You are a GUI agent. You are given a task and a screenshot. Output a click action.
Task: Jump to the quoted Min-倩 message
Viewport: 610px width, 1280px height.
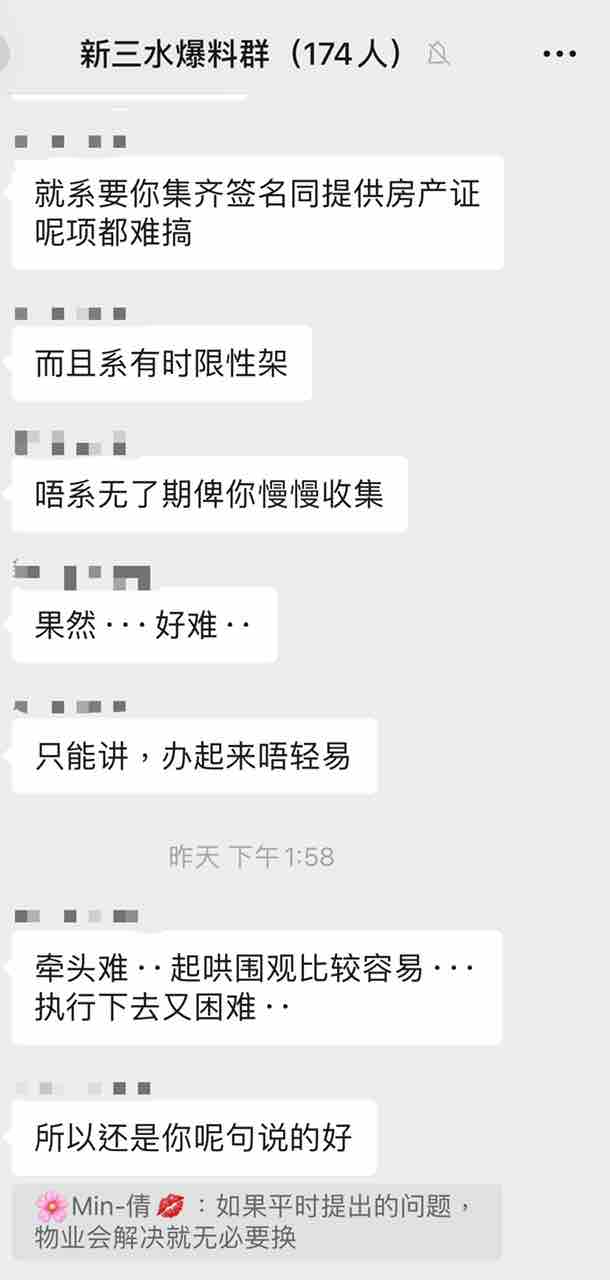point(256,1221)
